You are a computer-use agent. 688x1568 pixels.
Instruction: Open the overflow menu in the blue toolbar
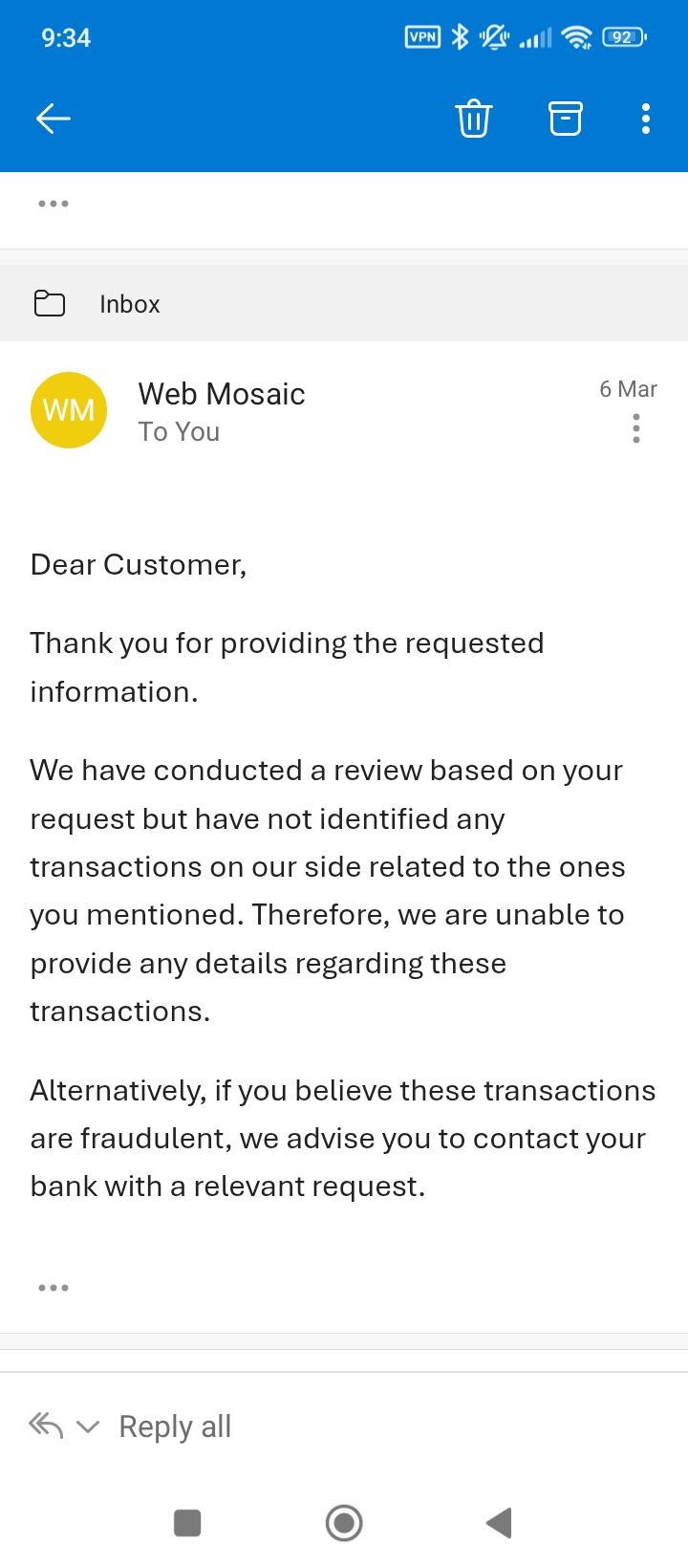[646, 119]
